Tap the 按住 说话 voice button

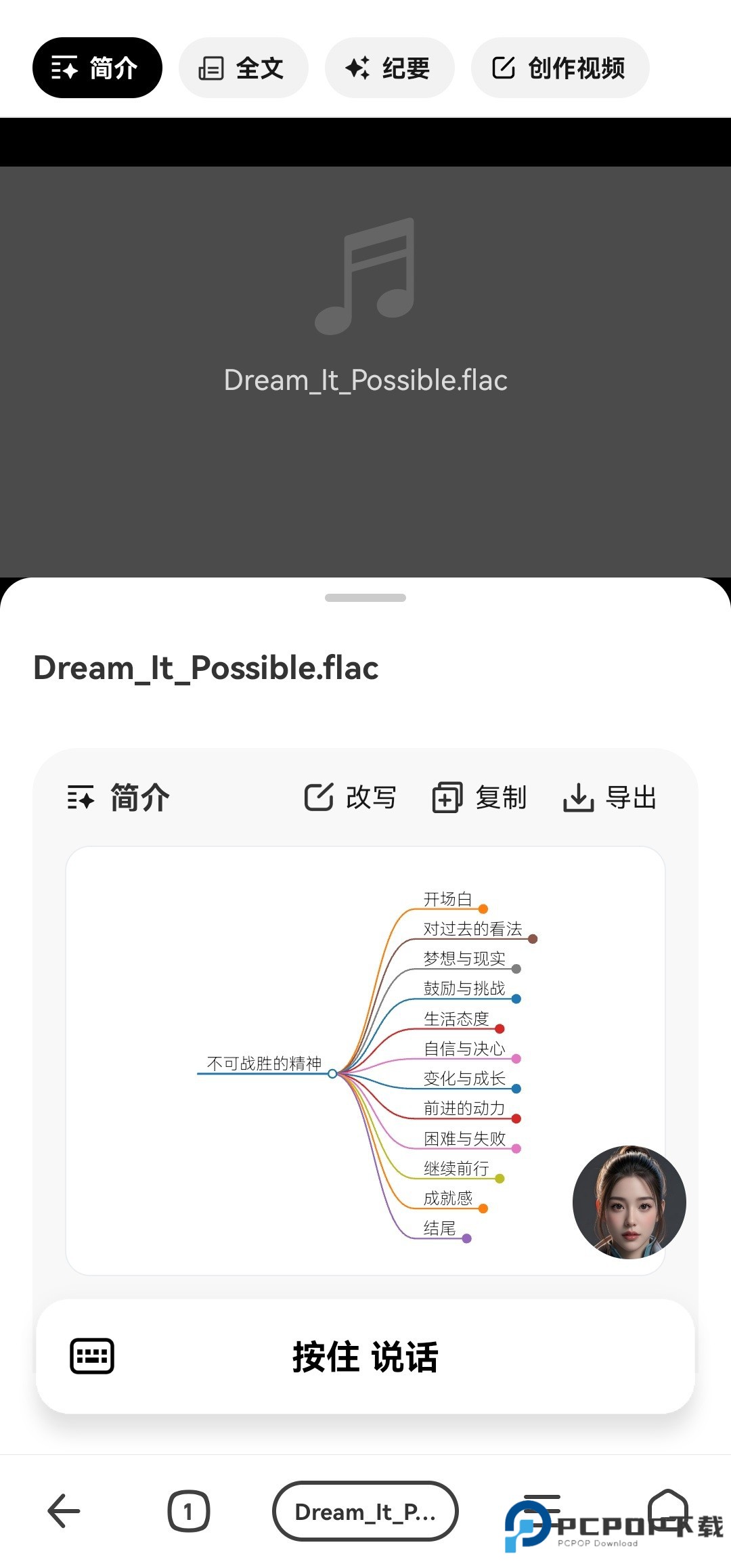(x=365, y=1356)
